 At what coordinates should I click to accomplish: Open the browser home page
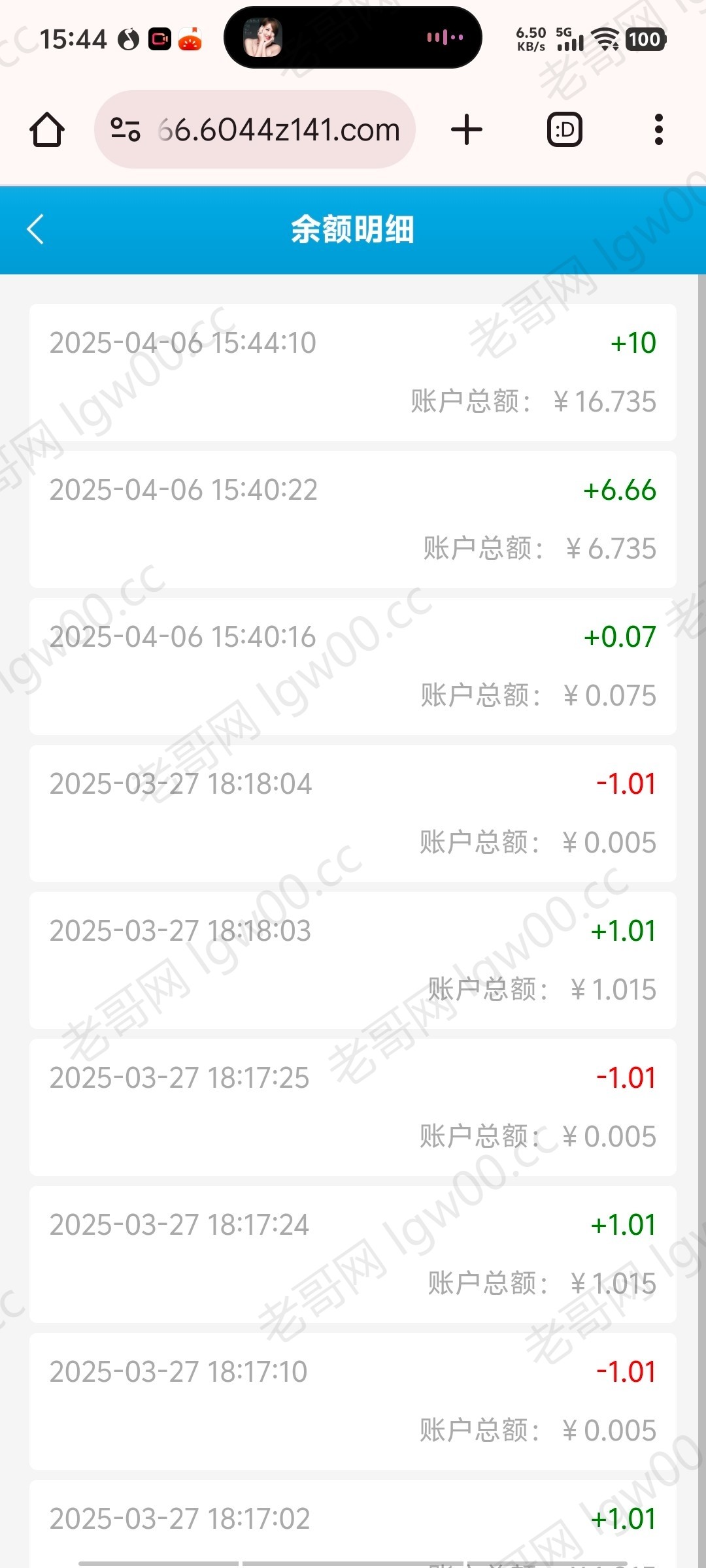pos(47,129)
